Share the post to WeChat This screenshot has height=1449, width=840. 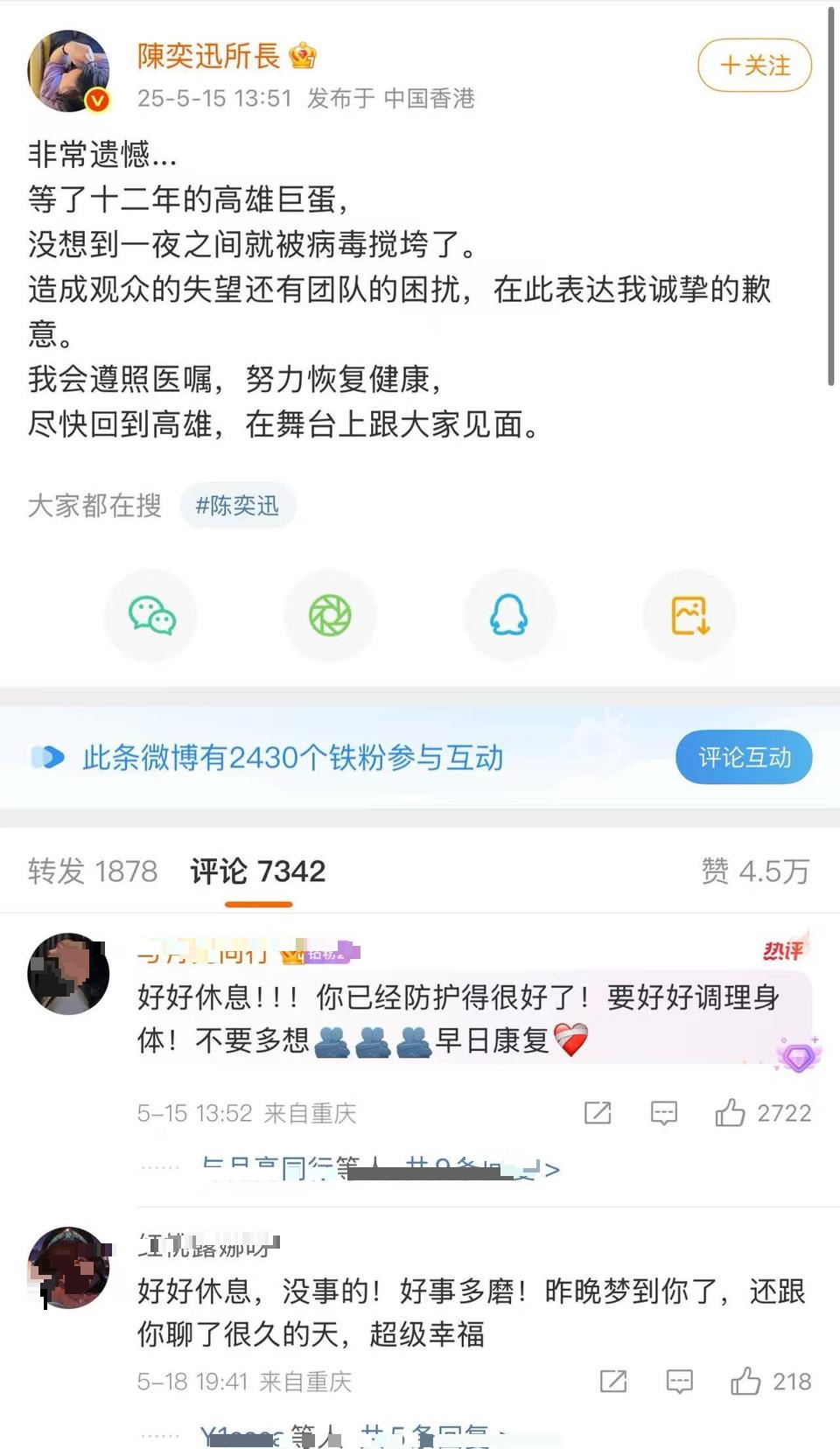151,615
